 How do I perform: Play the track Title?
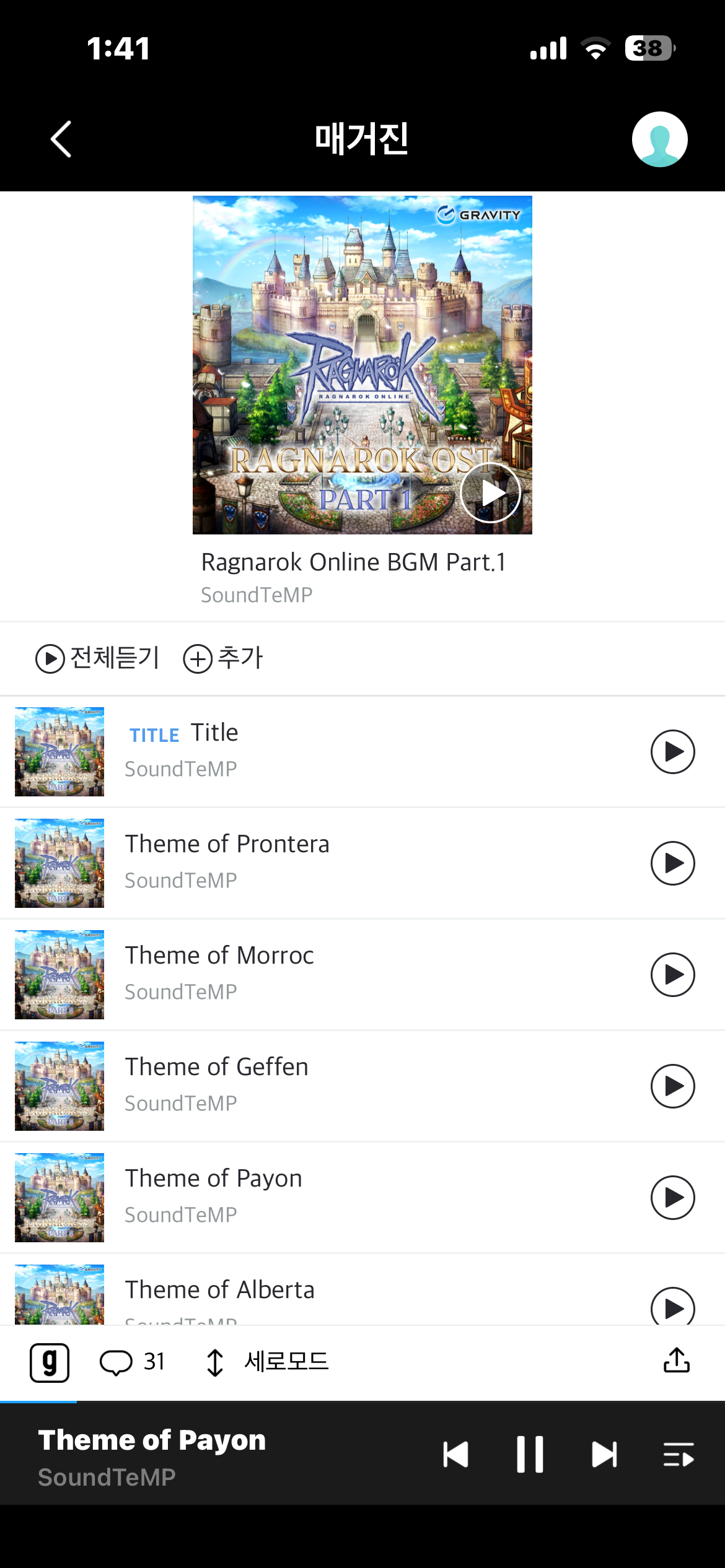click(672, 752)
